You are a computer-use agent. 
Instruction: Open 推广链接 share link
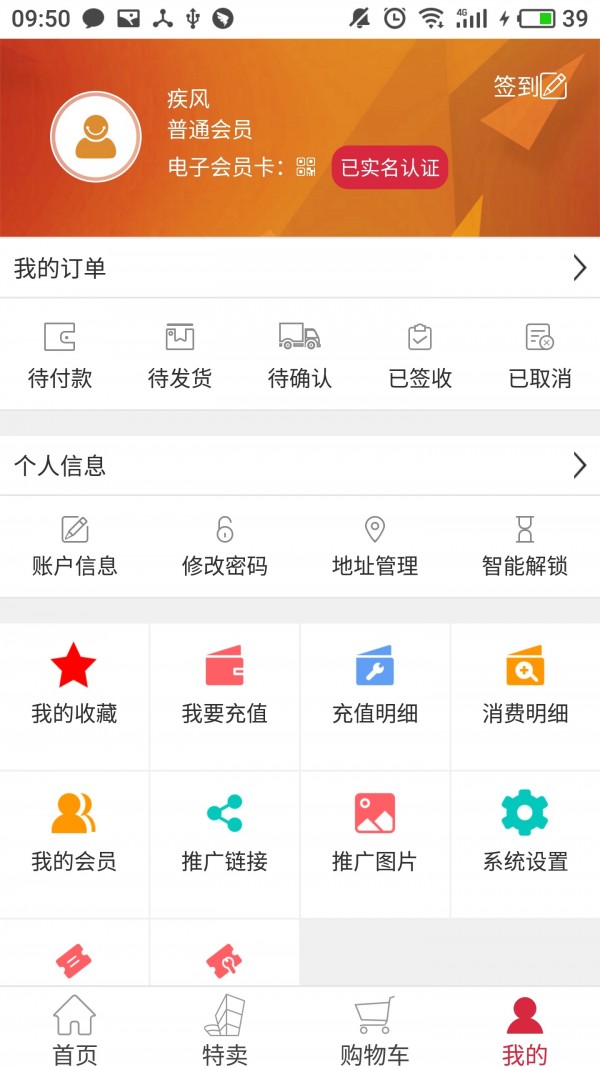click(x=225, y=834)
